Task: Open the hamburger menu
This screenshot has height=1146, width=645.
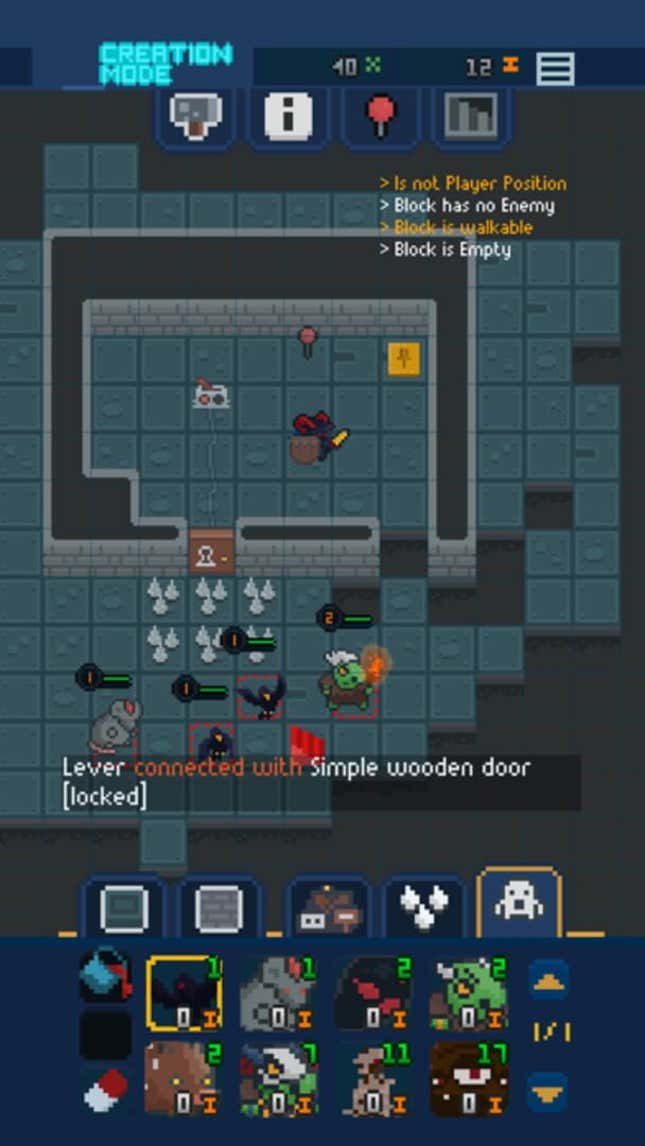Action: pyautogui.click(x=555, y=68)
